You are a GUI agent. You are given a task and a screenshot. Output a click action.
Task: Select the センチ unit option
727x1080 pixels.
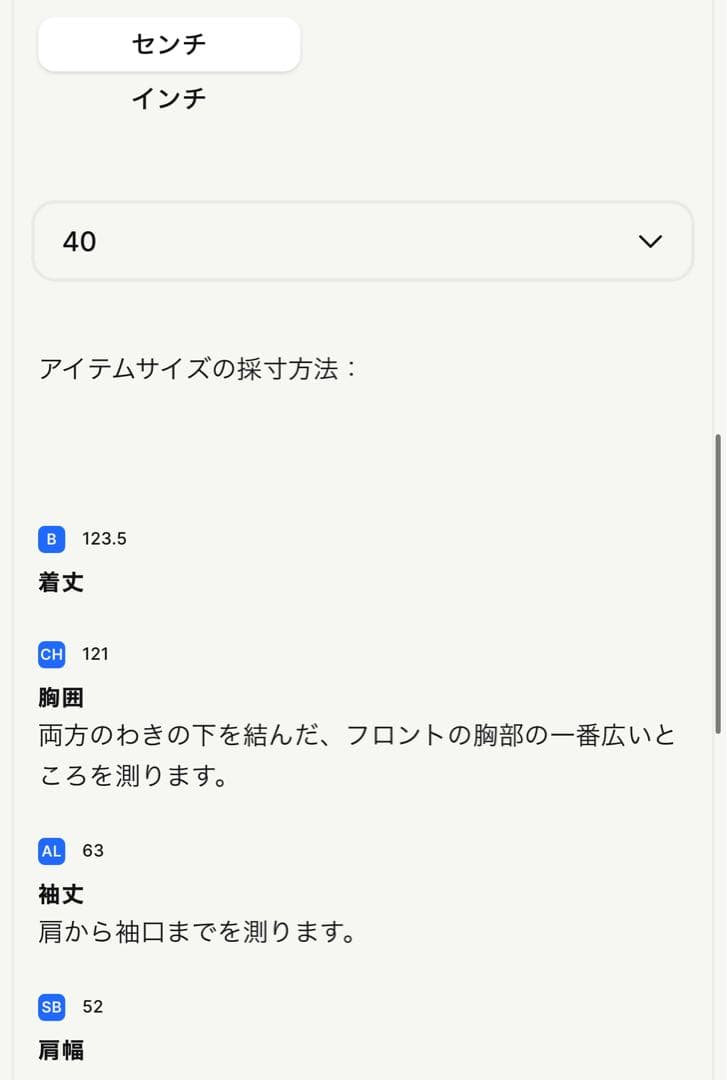(168, 44)
